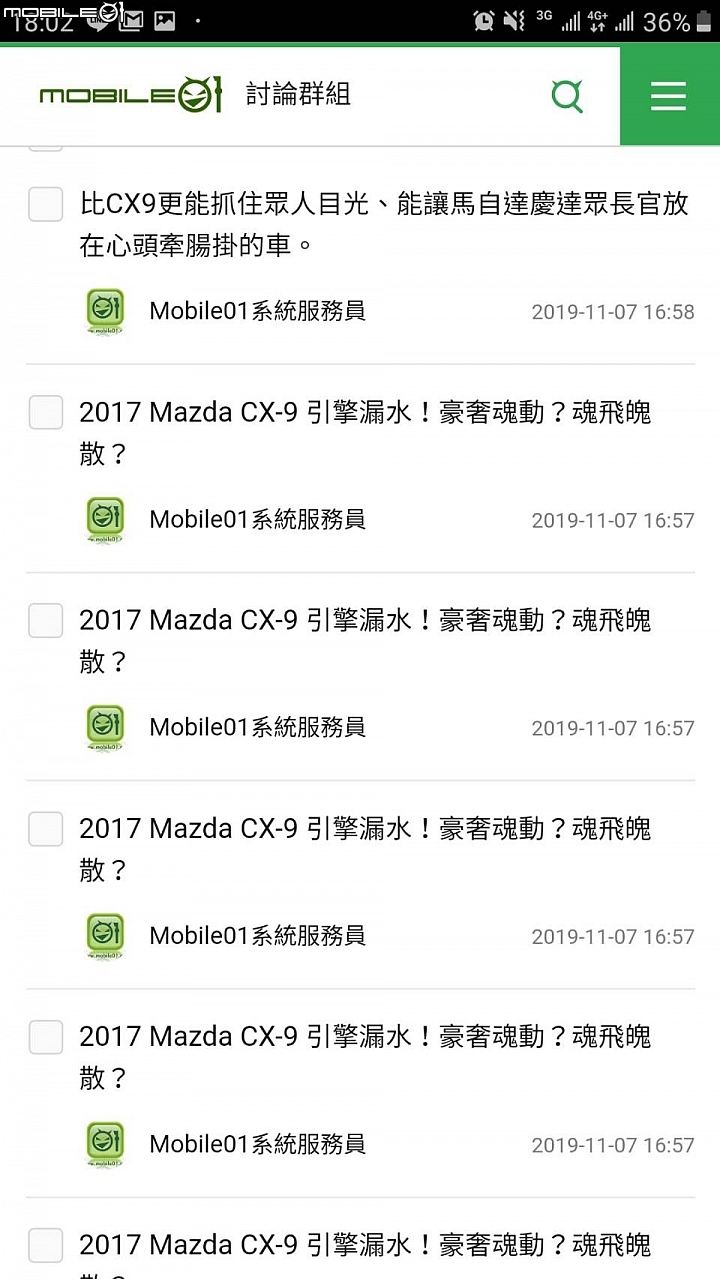Open the green hamburger menu
Viewport: 720px width, 1279px height.
(669, 96)
